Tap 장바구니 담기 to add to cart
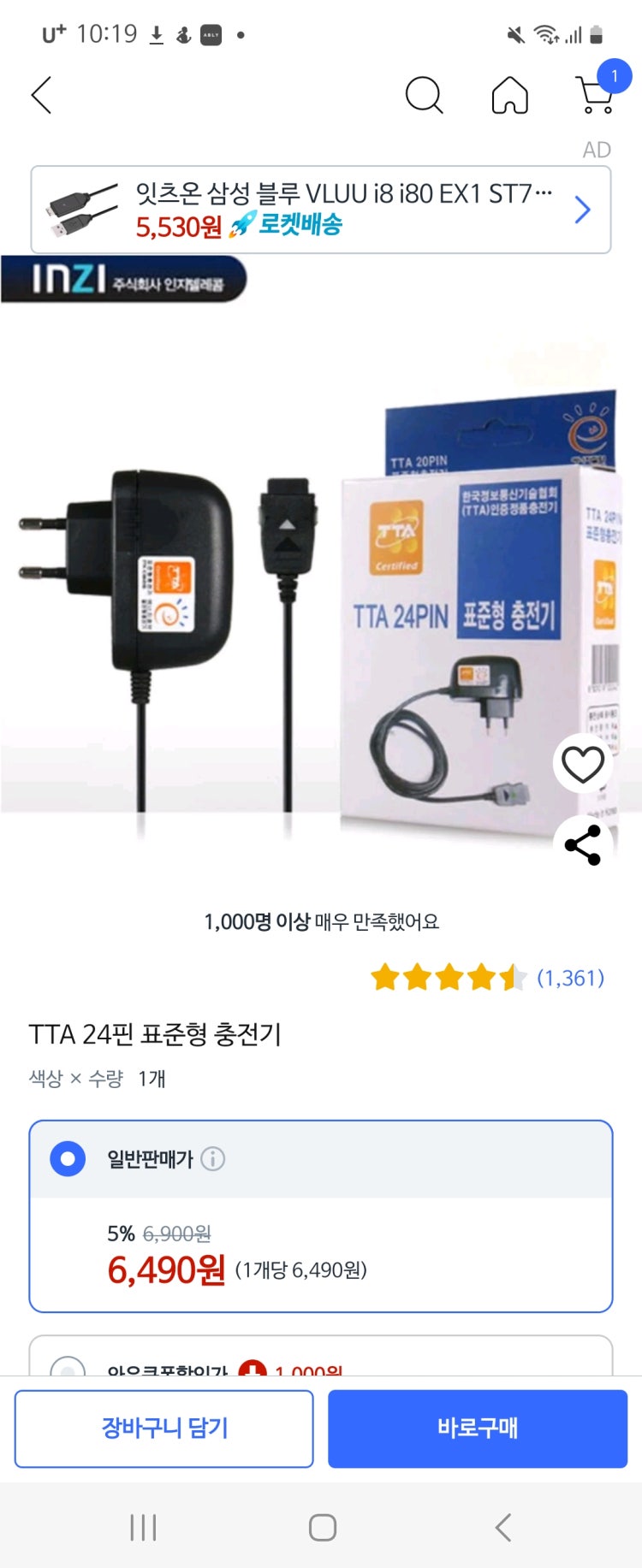This screenshot has width=642, height=1568. pos(163,1429)
